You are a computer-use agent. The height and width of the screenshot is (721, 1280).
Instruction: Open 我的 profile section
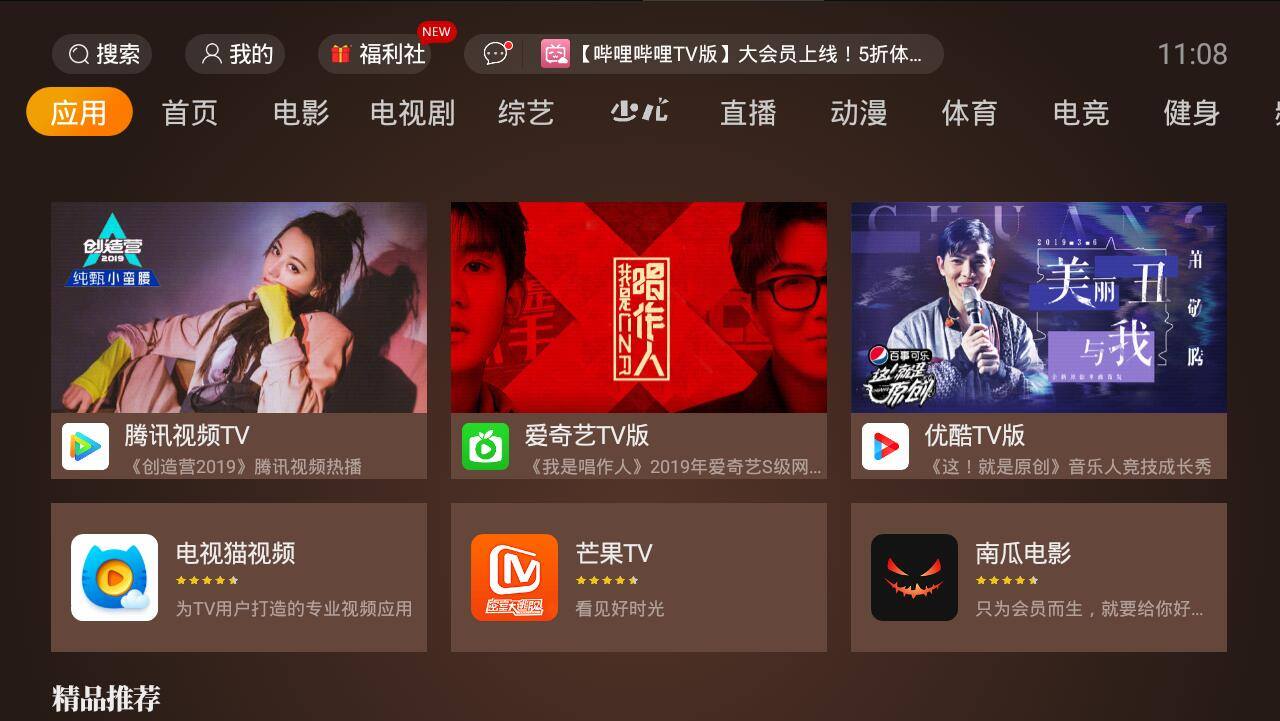[x=235, y=54]
